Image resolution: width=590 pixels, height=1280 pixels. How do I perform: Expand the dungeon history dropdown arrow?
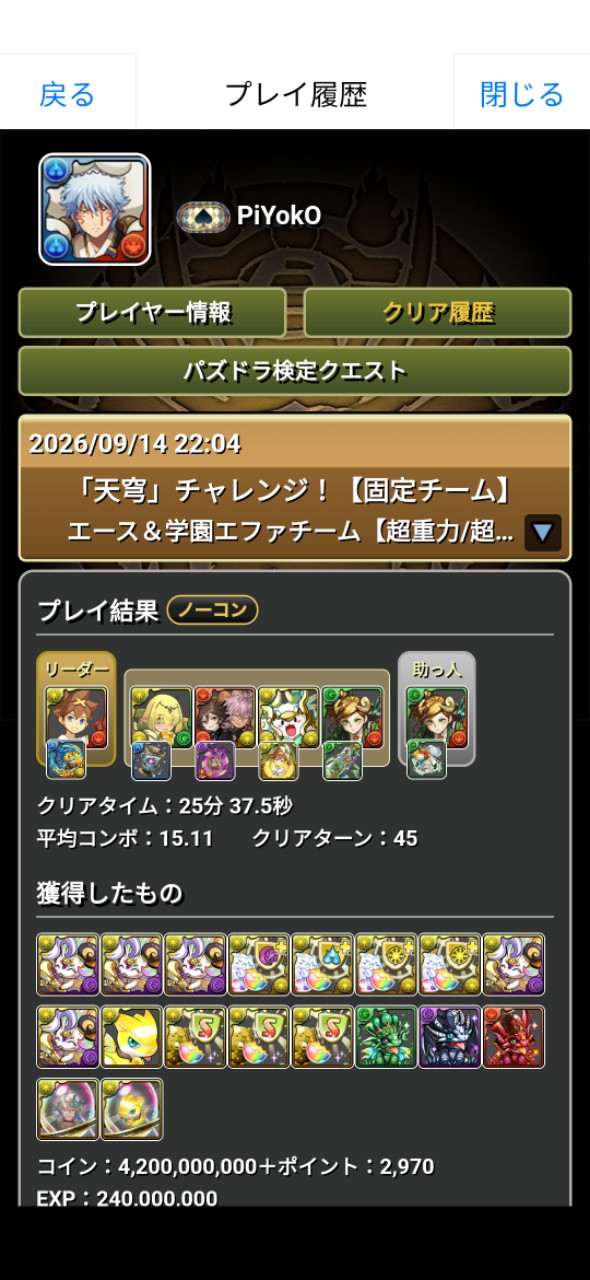[x=542, y=532]
